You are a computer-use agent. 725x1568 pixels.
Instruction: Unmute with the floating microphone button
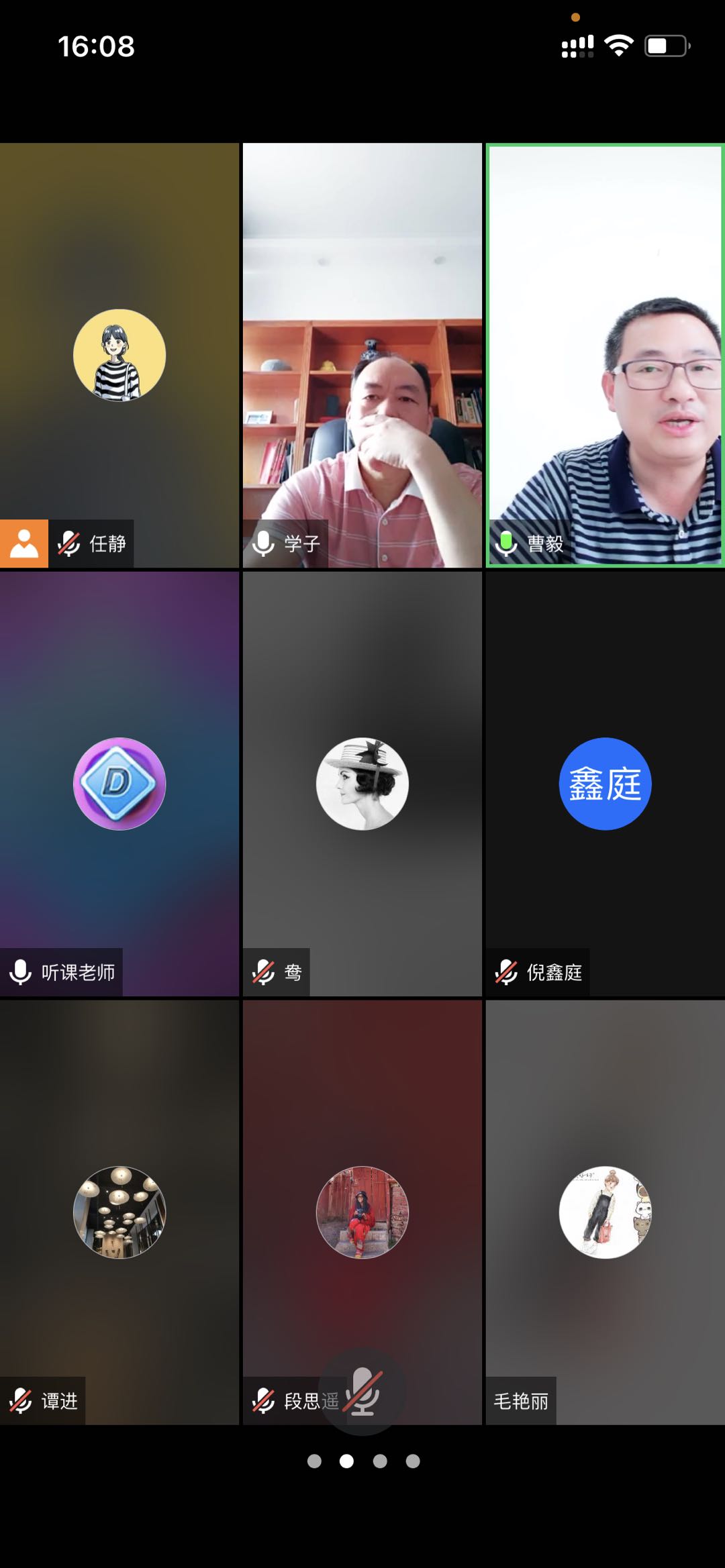coord(362,1392)
